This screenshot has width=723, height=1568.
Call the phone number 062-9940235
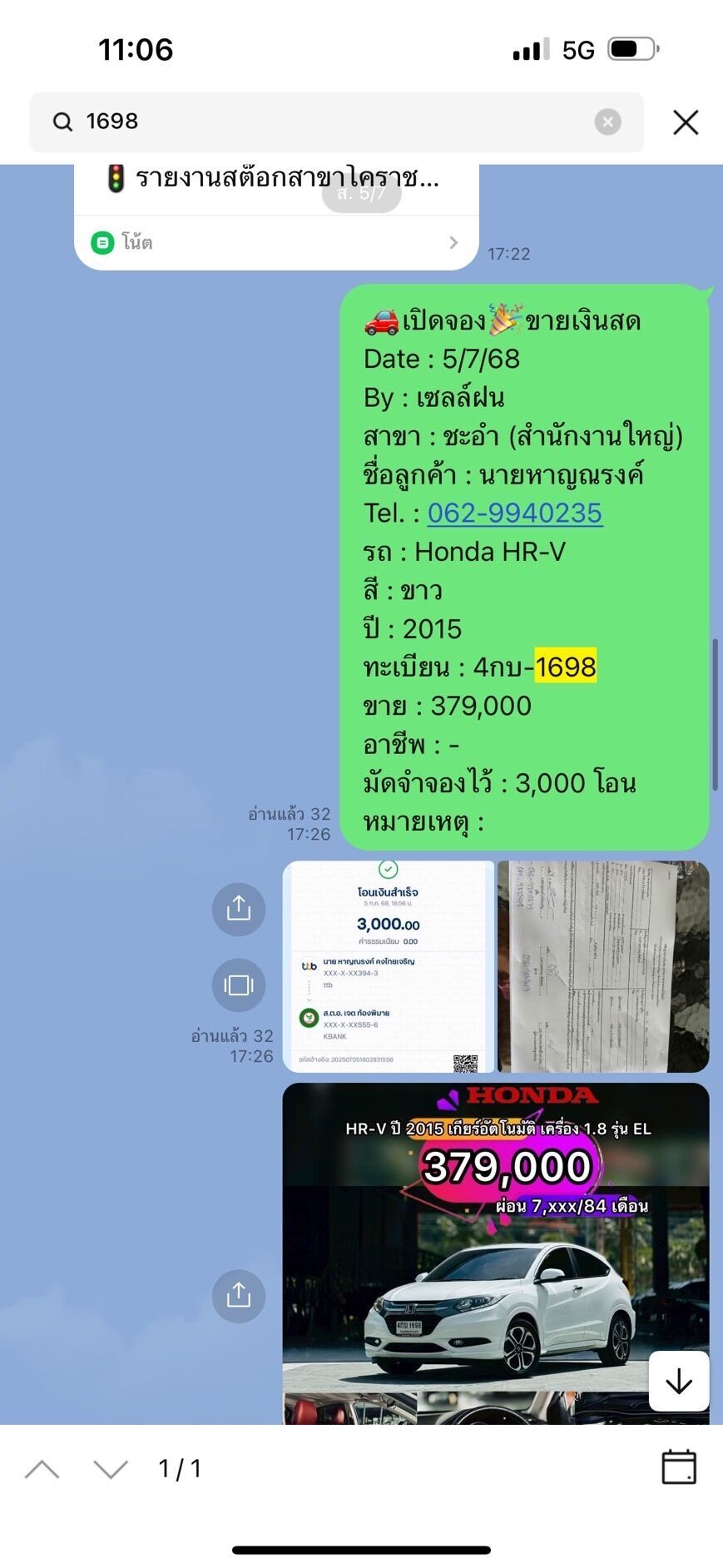(514, 514)
